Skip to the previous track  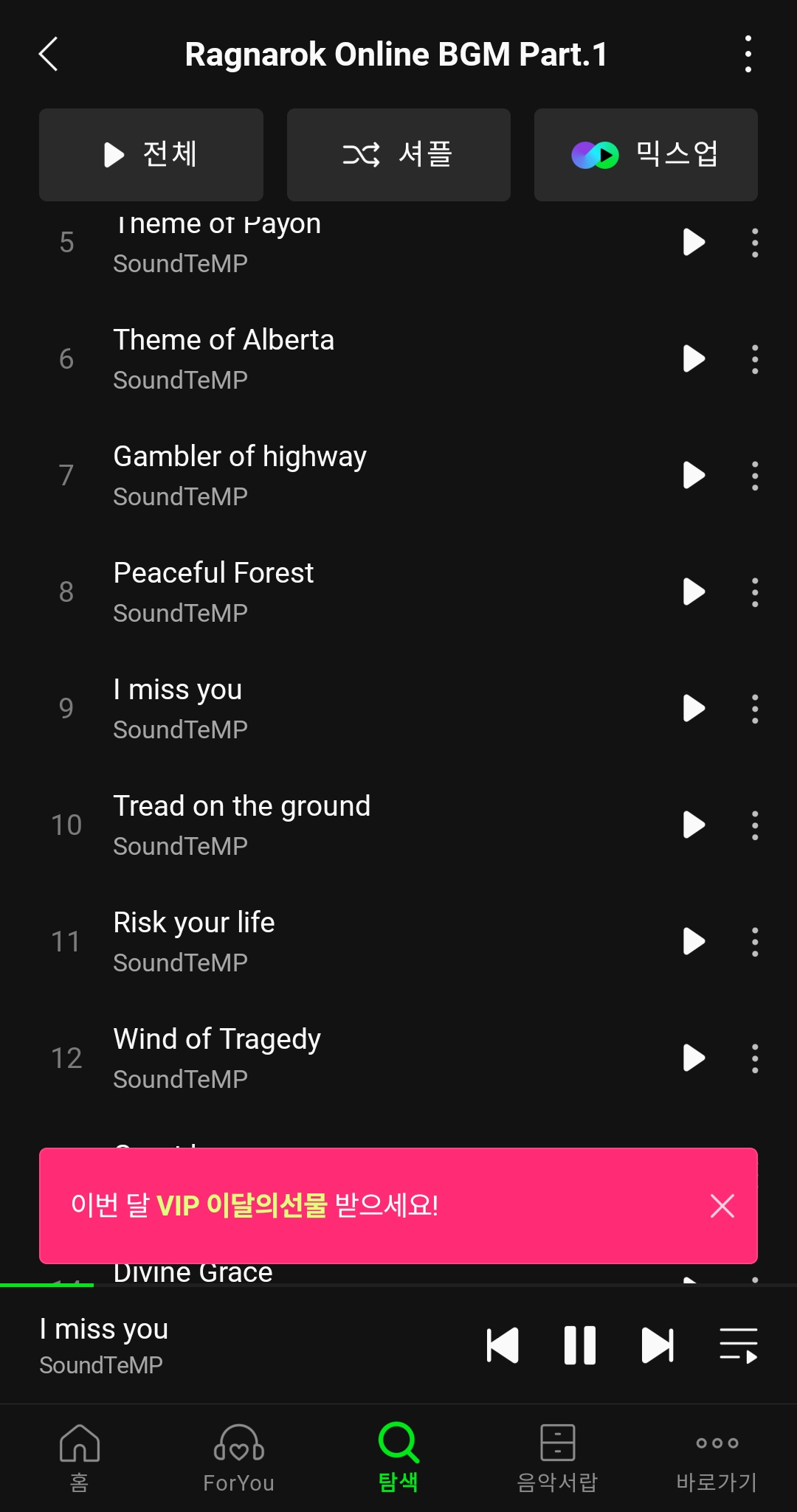tap(503, 1345)
